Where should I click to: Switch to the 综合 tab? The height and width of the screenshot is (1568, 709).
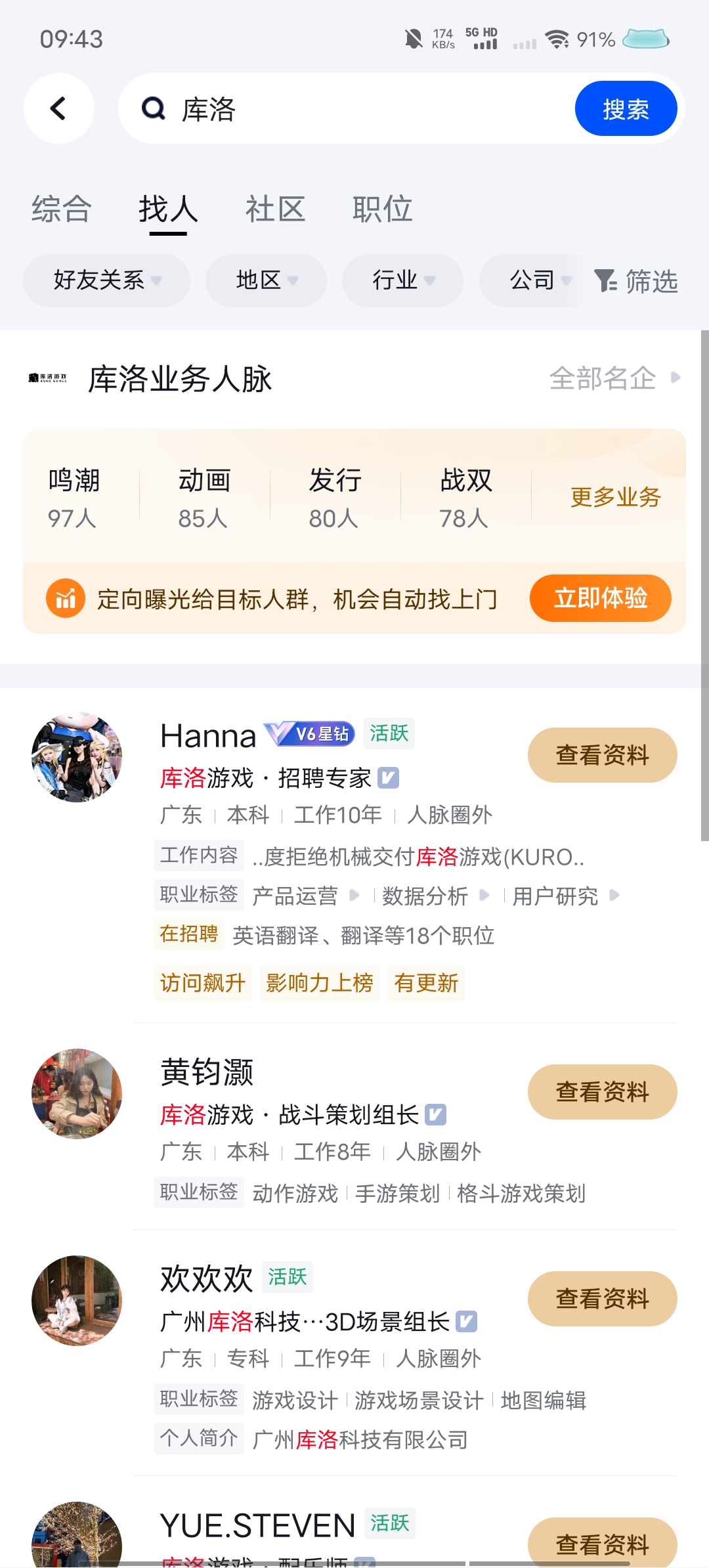coord(61,209)
